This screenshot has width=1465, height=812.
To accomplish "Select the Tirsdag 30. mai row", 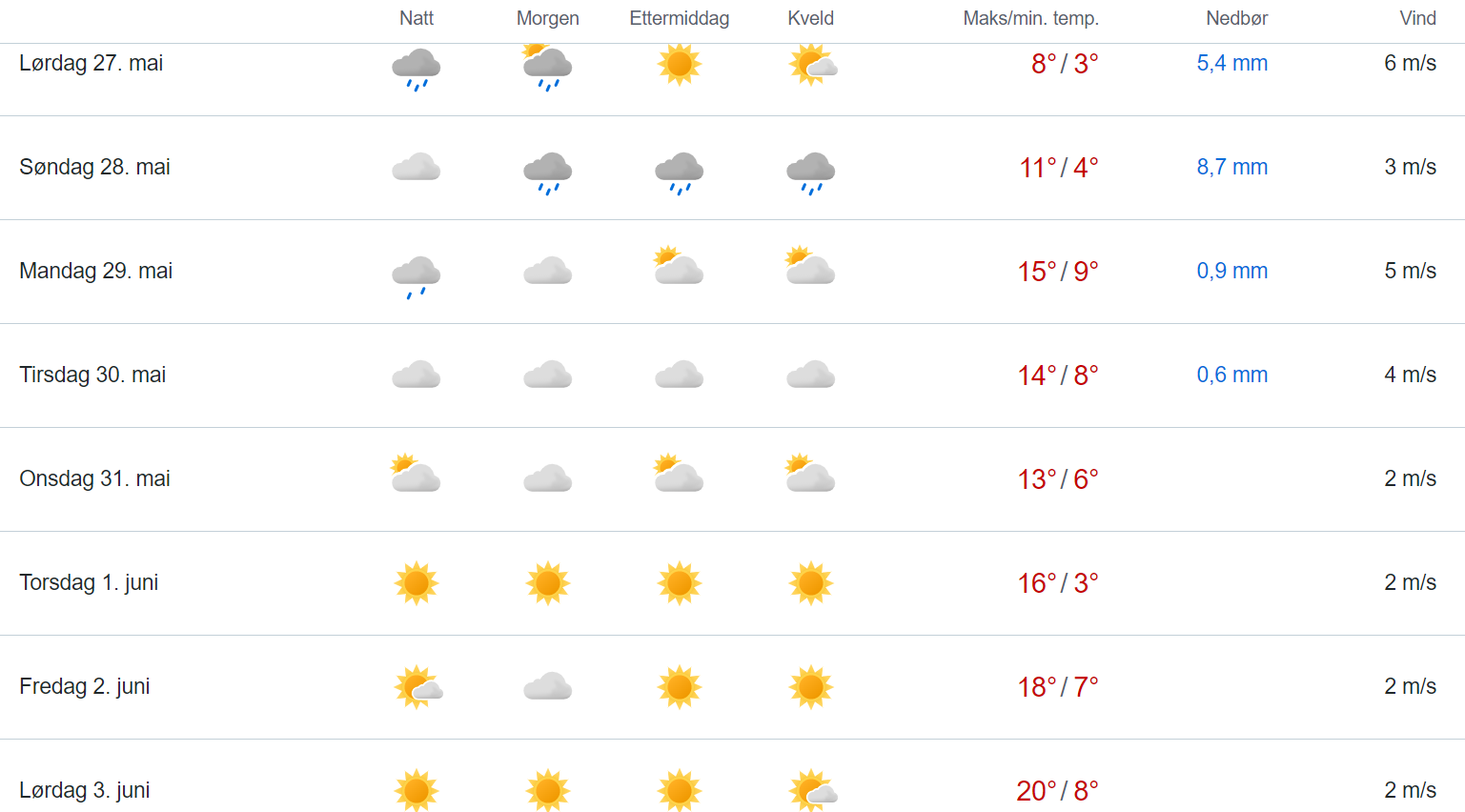I will click(x=92, y=376).
